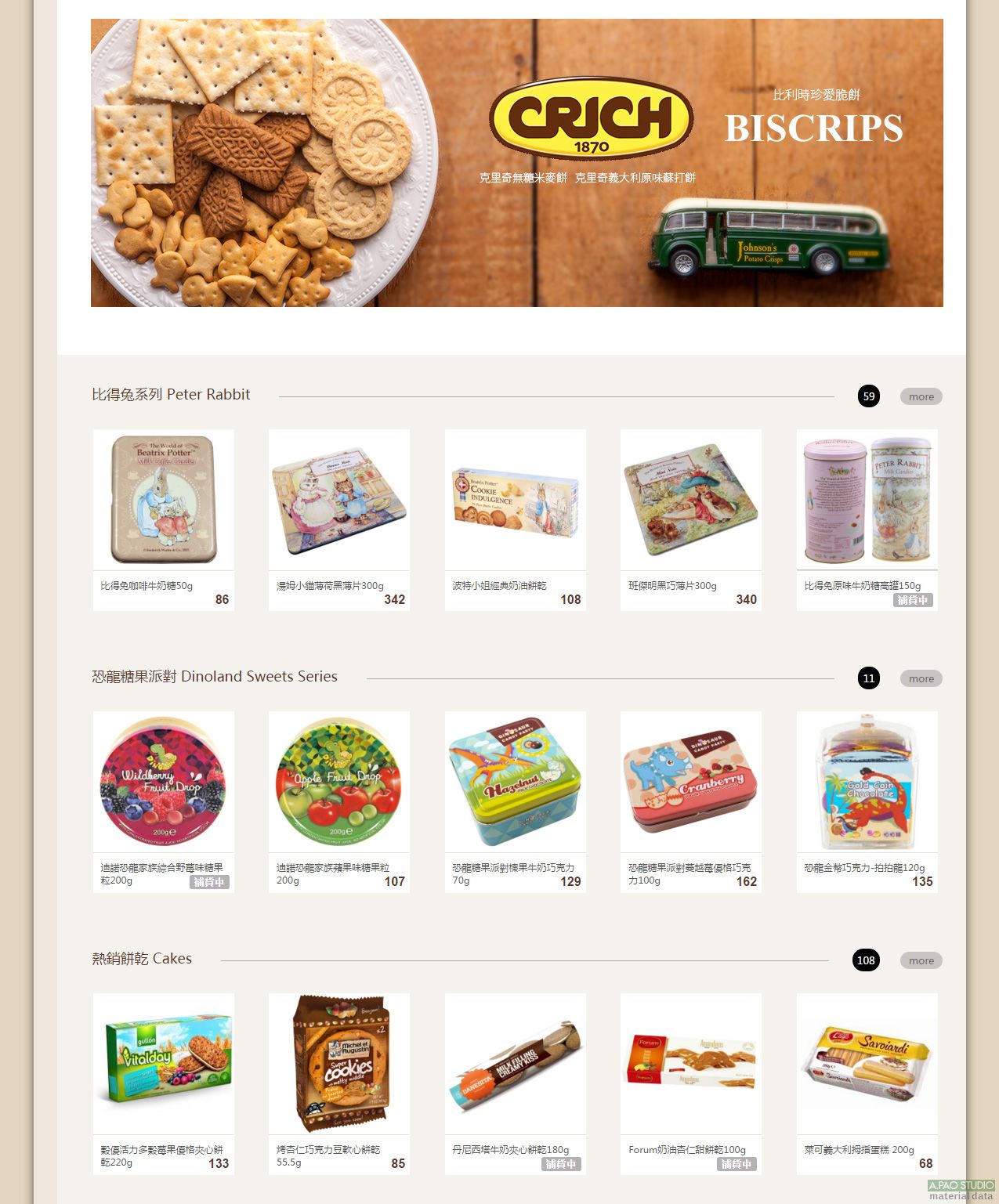The height and width of the screenshot is (1204, 999).
Task: Select Hazelnut milk chocolate 70g tin
Action: pyautogui.click(x=515, y=782)
